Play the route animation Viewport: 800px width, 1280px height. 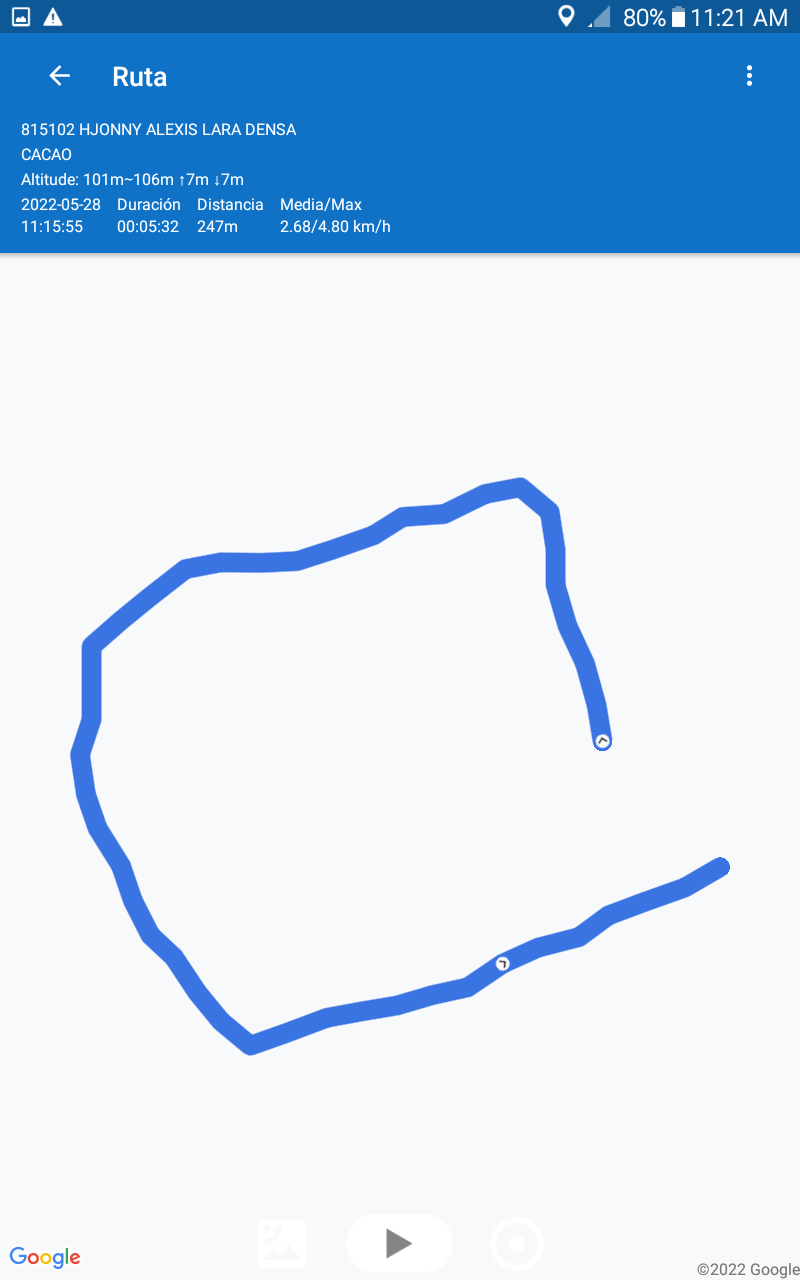(x=399, y=1243)
